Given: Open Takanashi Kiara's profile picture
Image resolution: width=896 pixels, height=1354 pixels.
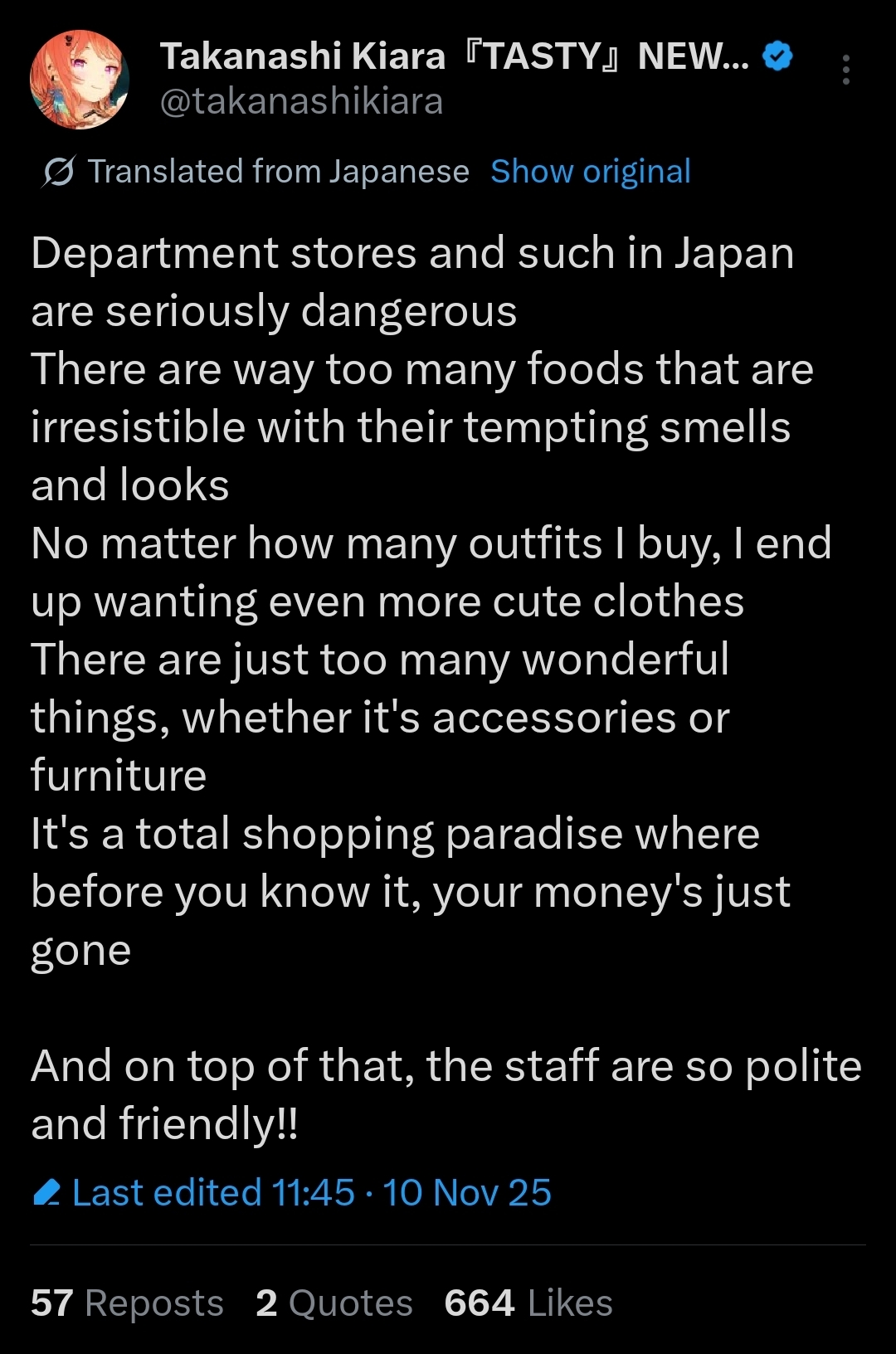Looking at the screenshot, I should pos(80,80).
